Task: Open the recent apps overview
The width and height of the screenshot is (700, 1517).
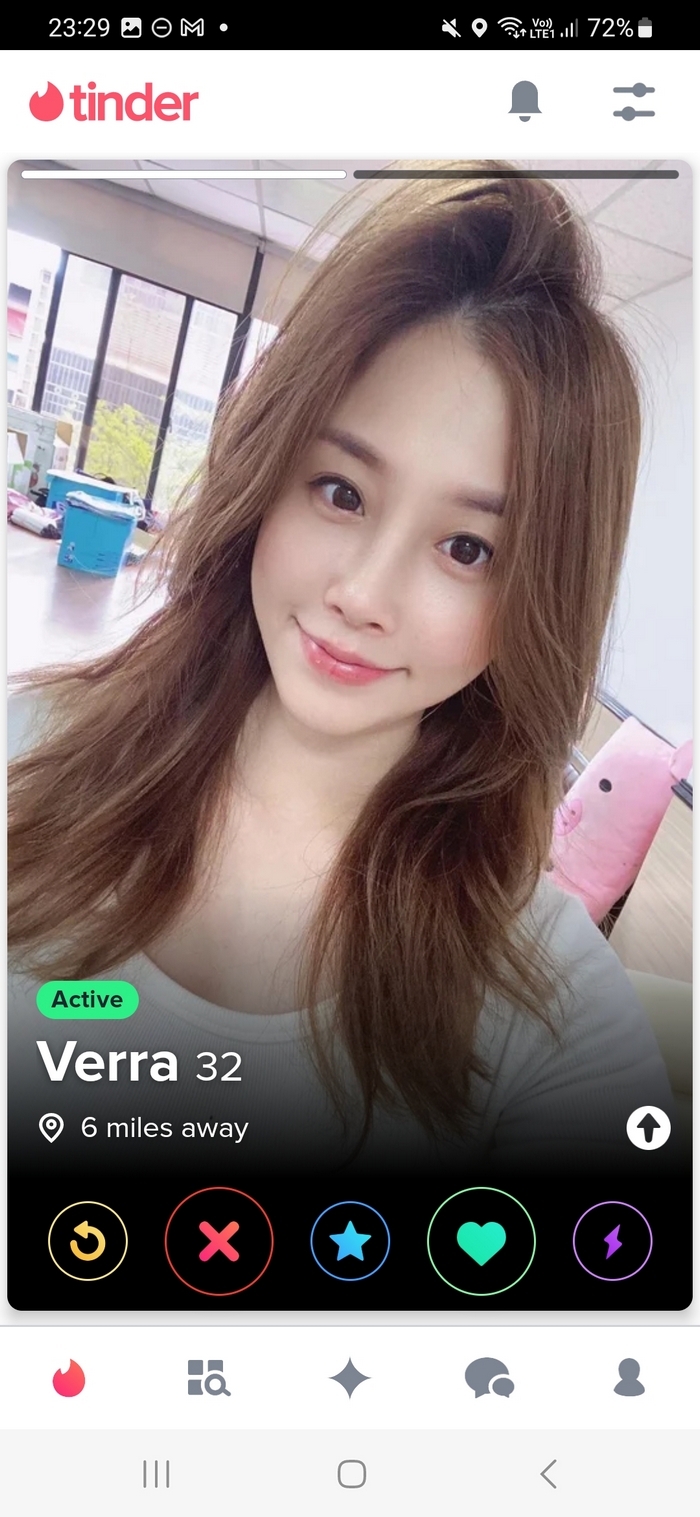Action: pyautogui.click(x=156, y=1473)
